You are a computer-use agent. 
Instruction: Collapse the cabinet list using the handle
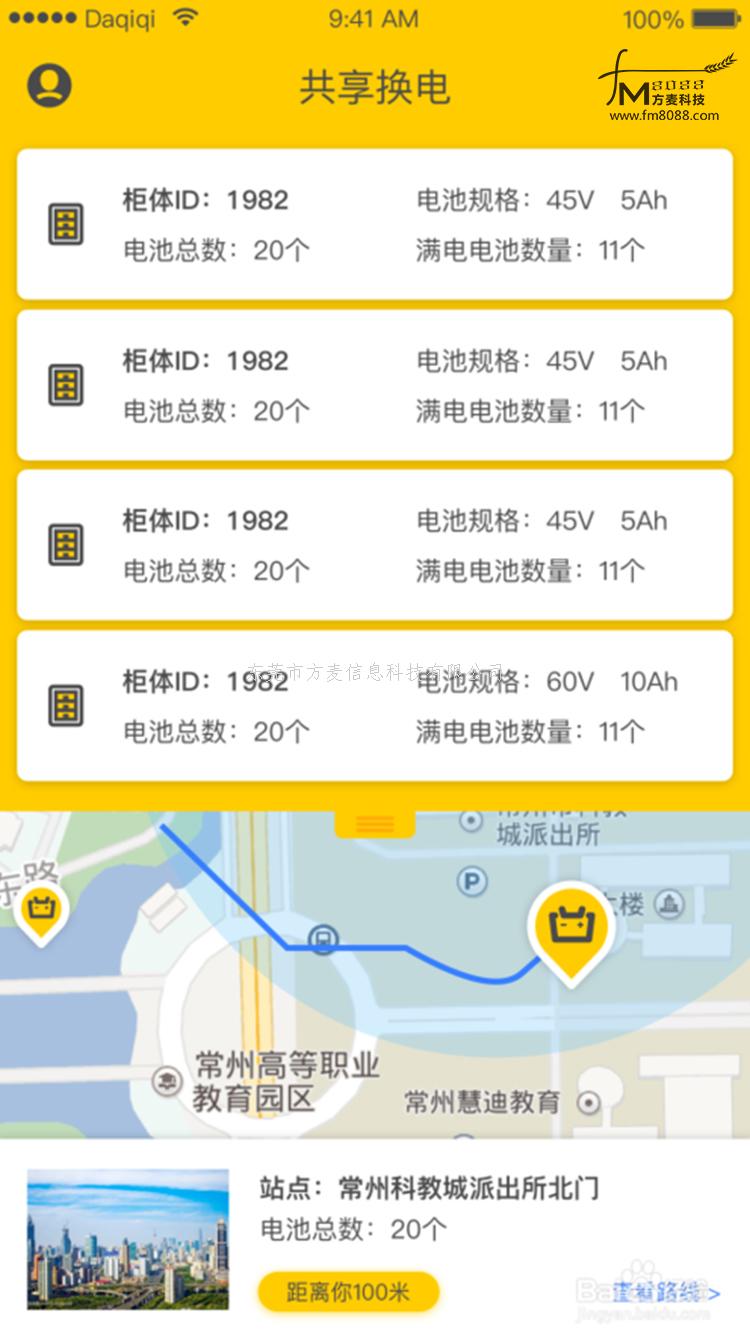375,823
